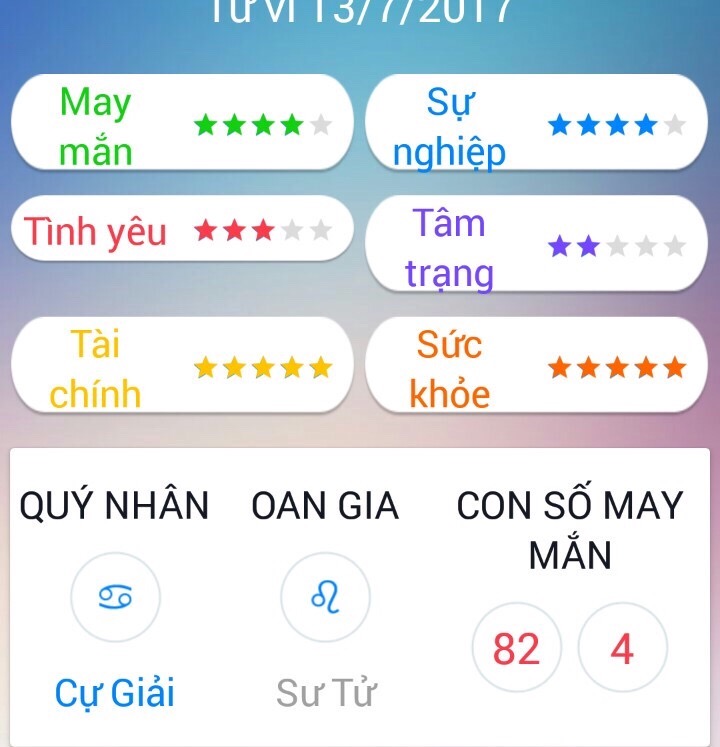Open the Tâm trạng rating pill
Screen dimensions: 720x747
[537, 247]
